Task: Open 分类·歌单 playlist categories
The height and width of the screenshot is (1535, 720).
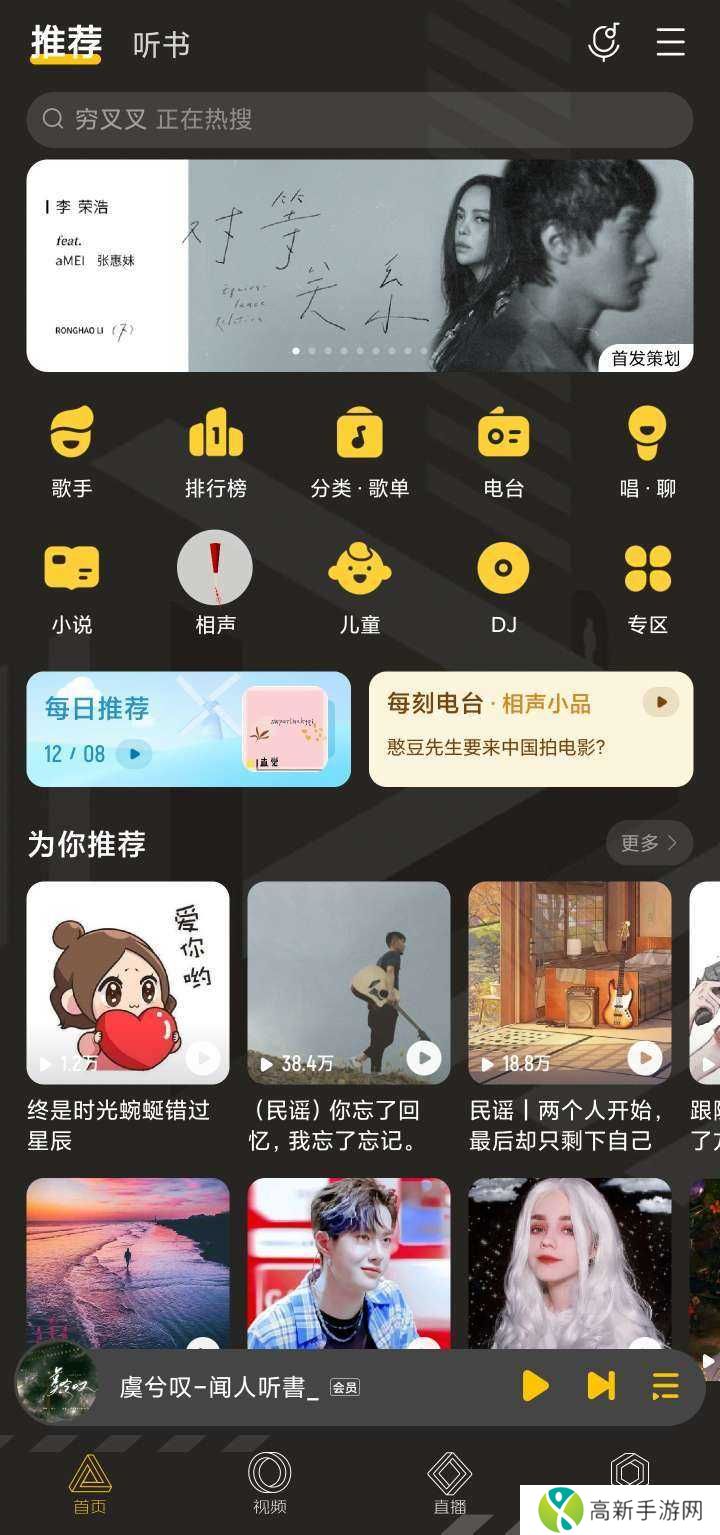Action: [360, 450]
